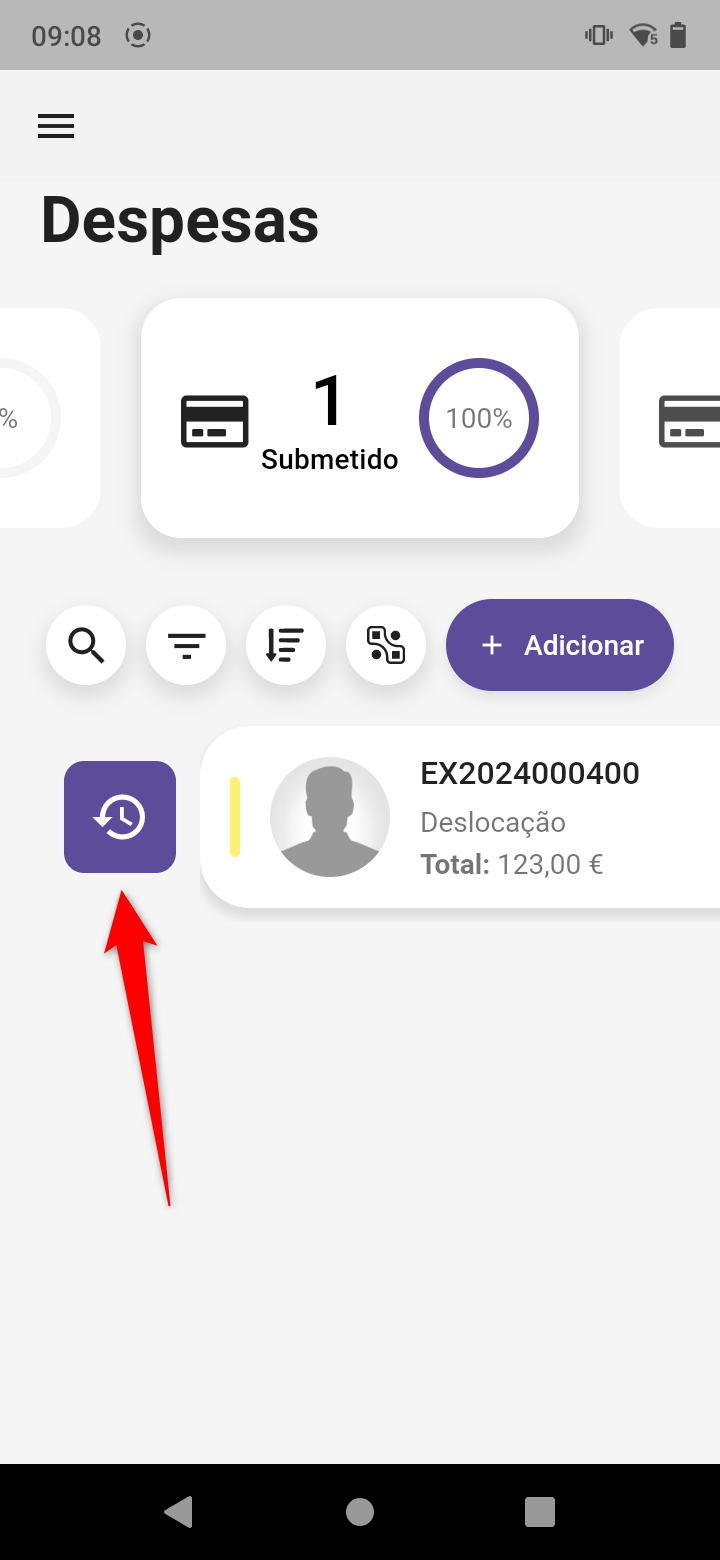
Task: Open the hamburger drawer menu
Action: (x=56, y=126)
